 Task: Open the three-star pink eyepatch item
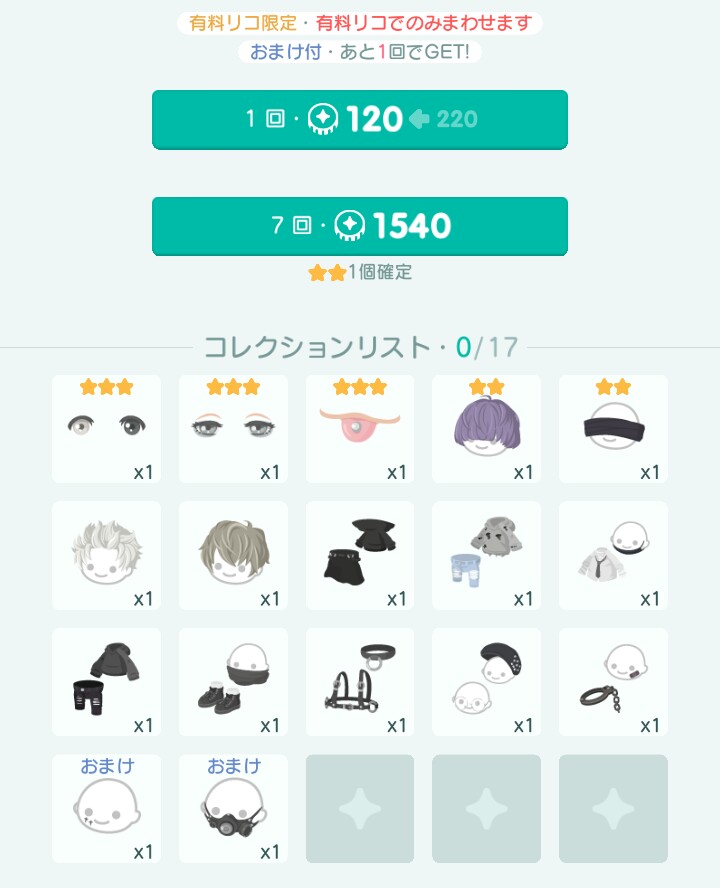360,429
